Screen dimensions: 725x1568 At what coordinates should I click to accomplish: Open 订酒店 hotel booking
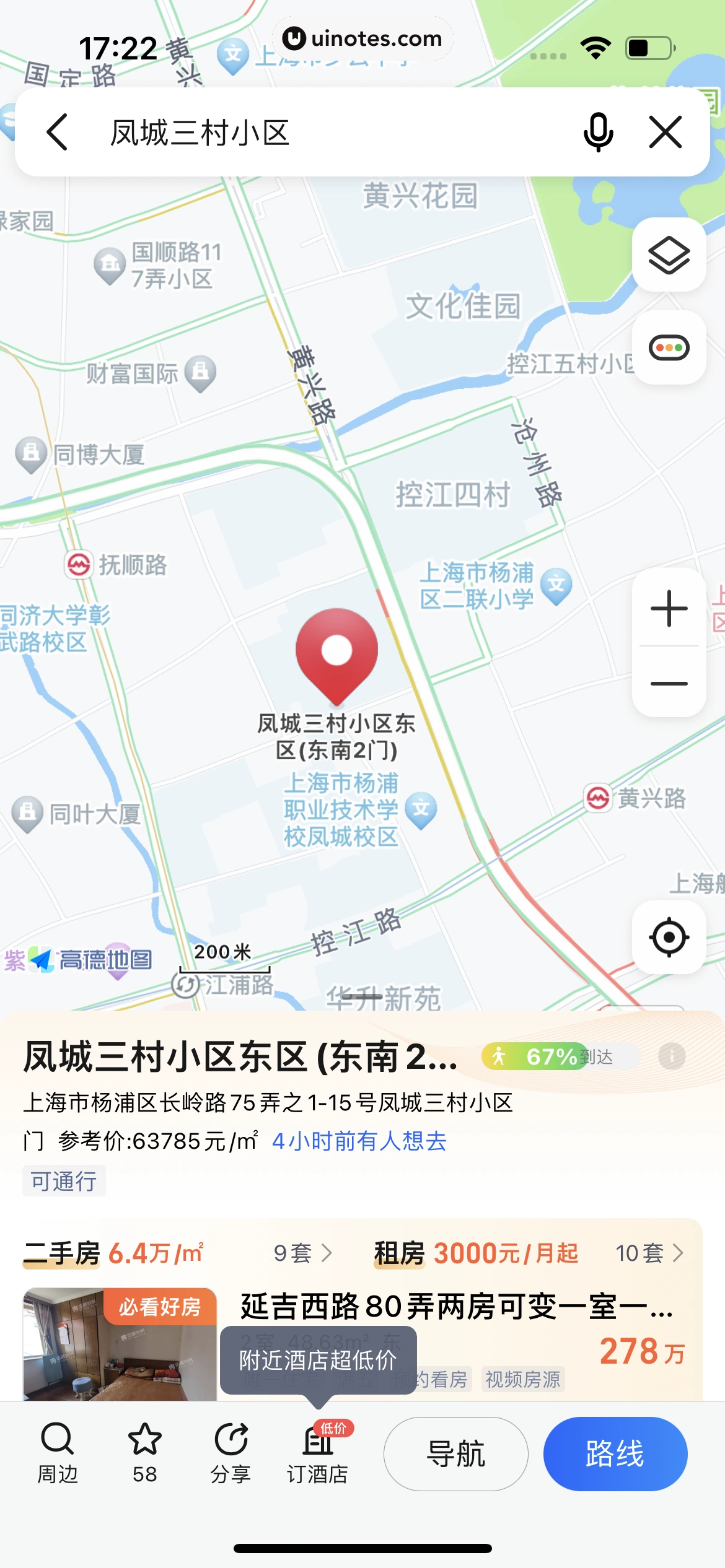tap(317, 1452)
